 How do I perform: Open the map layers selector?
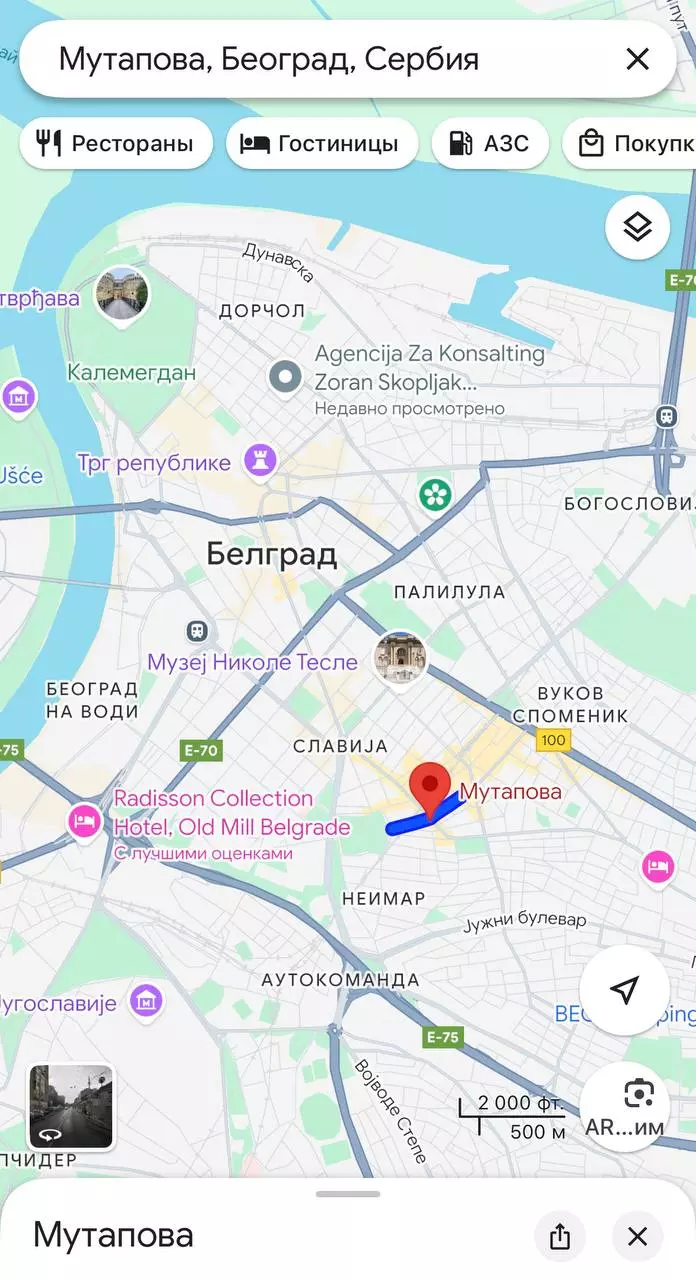[x=637, y=227]
